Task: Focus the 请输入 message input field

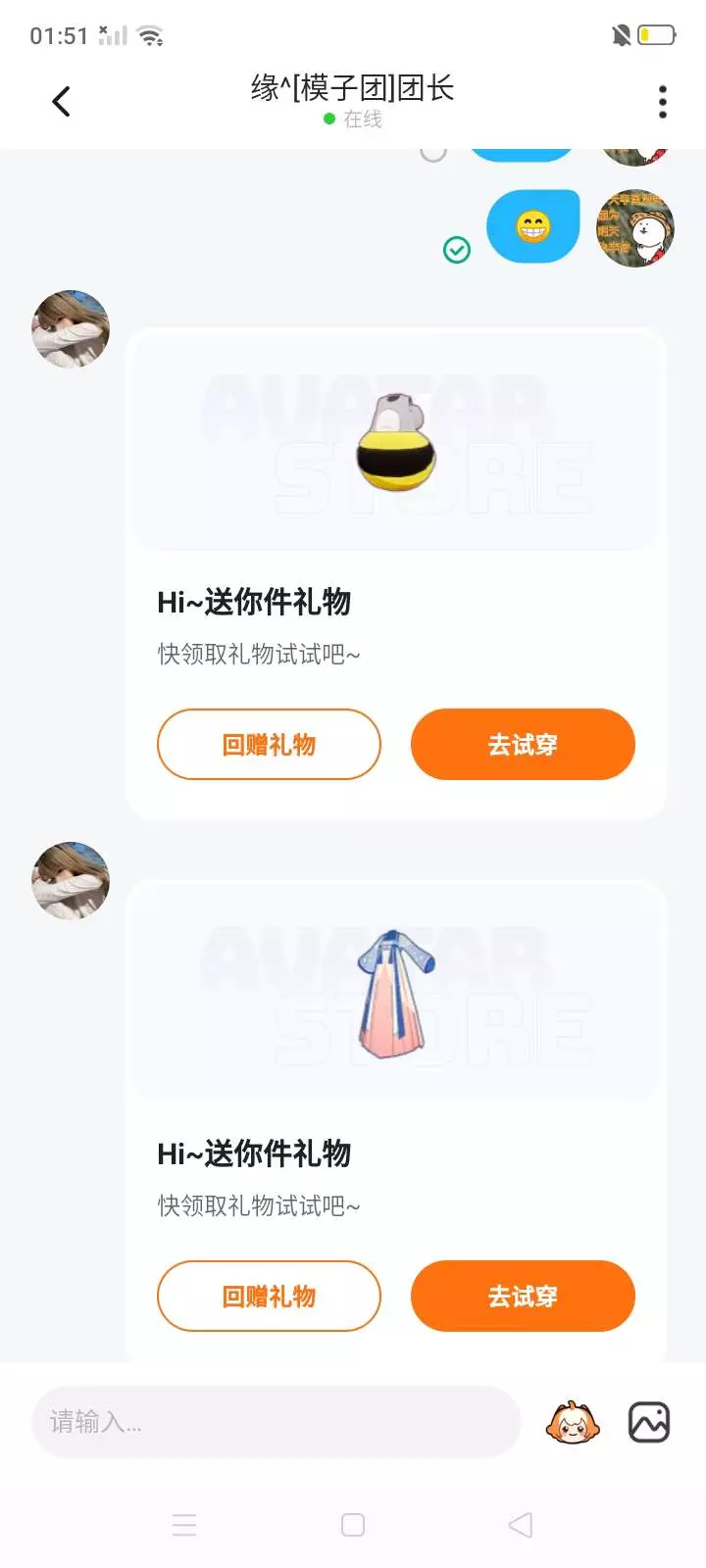Action: click(277, 1422)
